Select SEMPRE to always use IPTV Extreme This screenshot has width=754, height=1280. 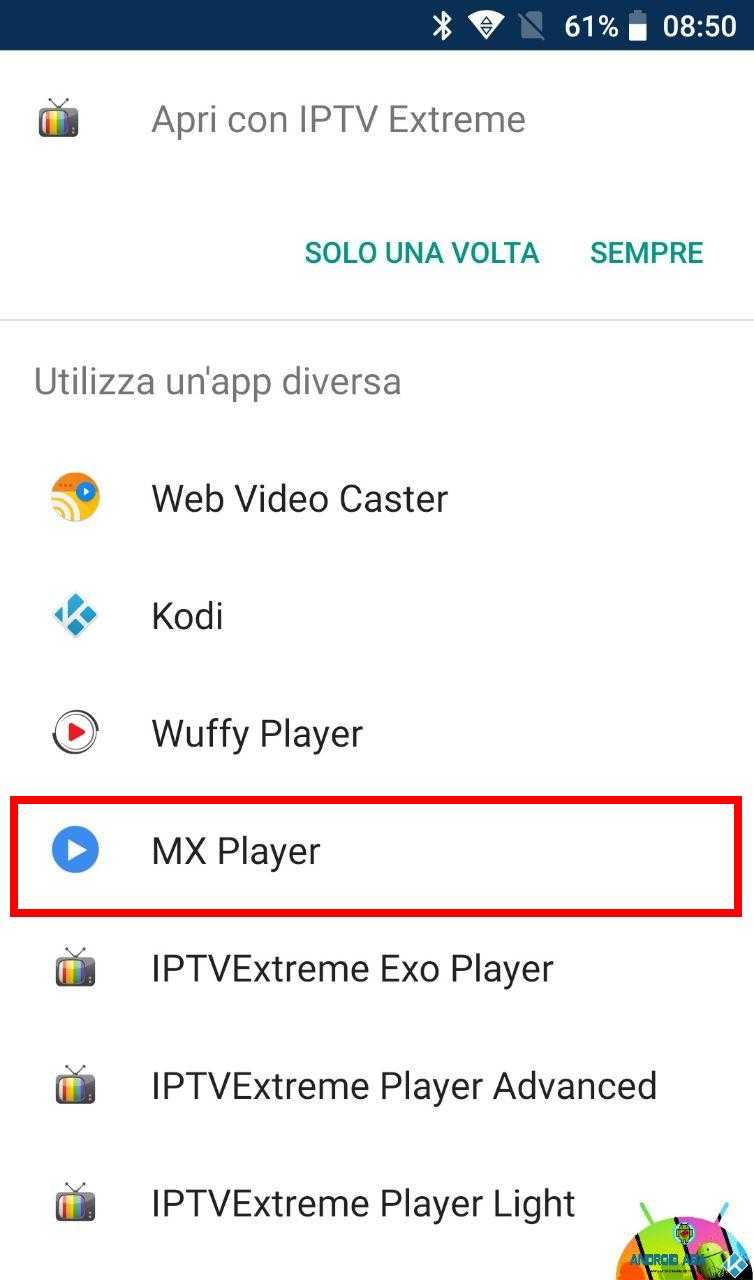coord(646,253)
